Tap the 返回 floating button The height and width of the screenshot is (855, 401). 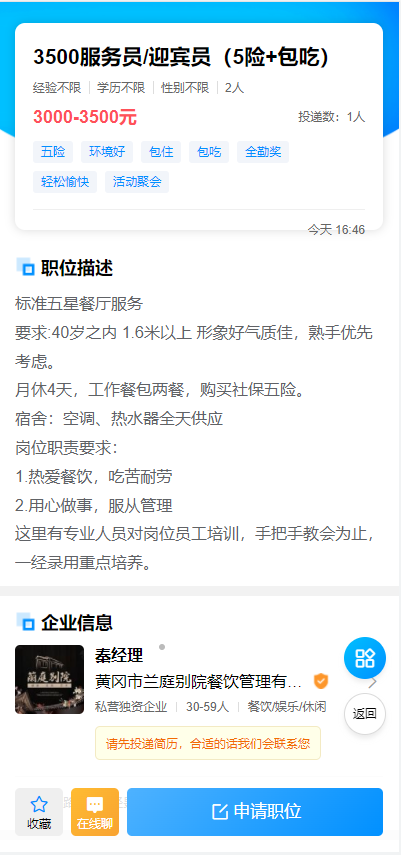365,714
